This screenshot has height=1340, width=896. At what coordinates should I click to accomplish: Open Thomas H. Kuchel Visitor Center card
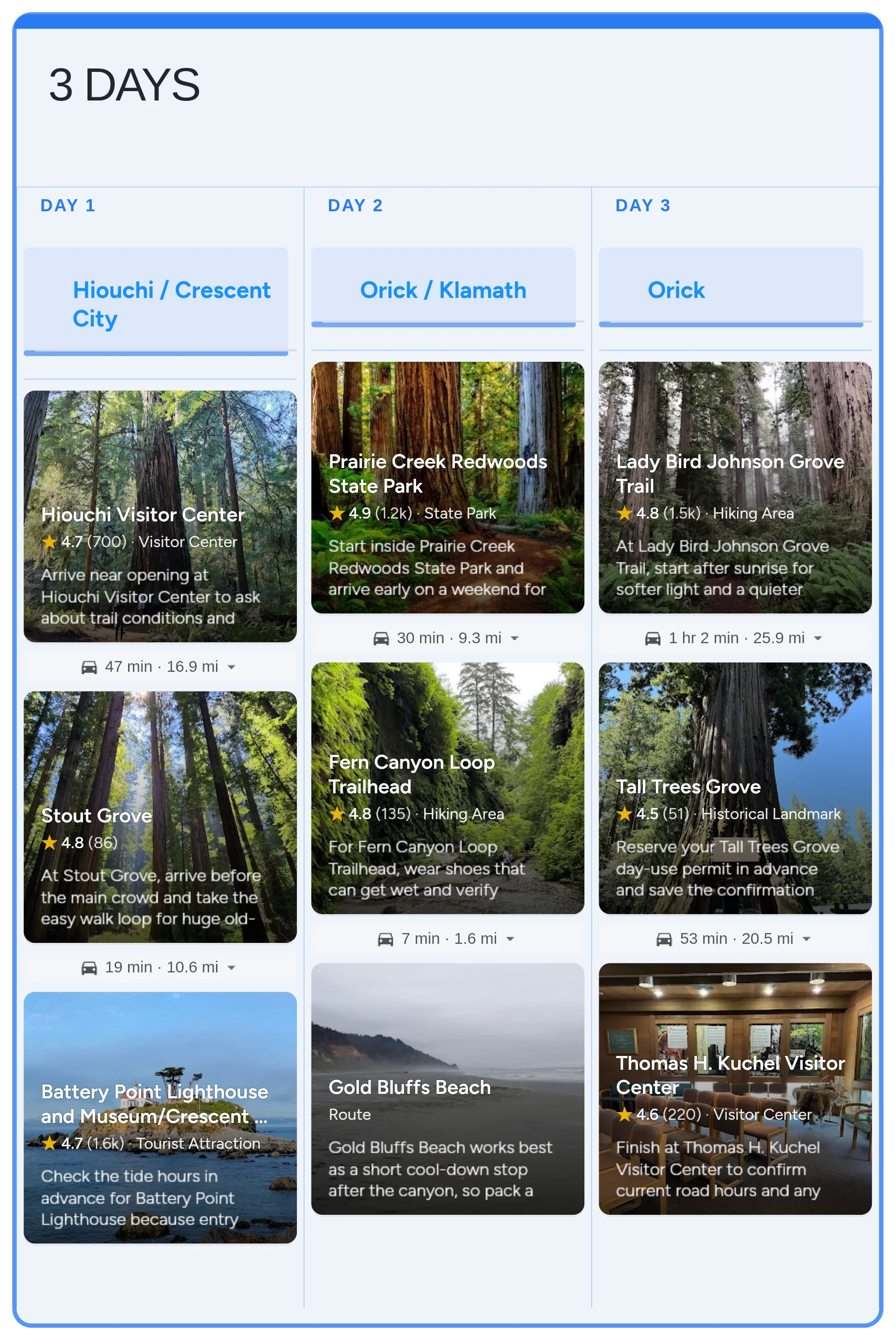(735, 1089)
